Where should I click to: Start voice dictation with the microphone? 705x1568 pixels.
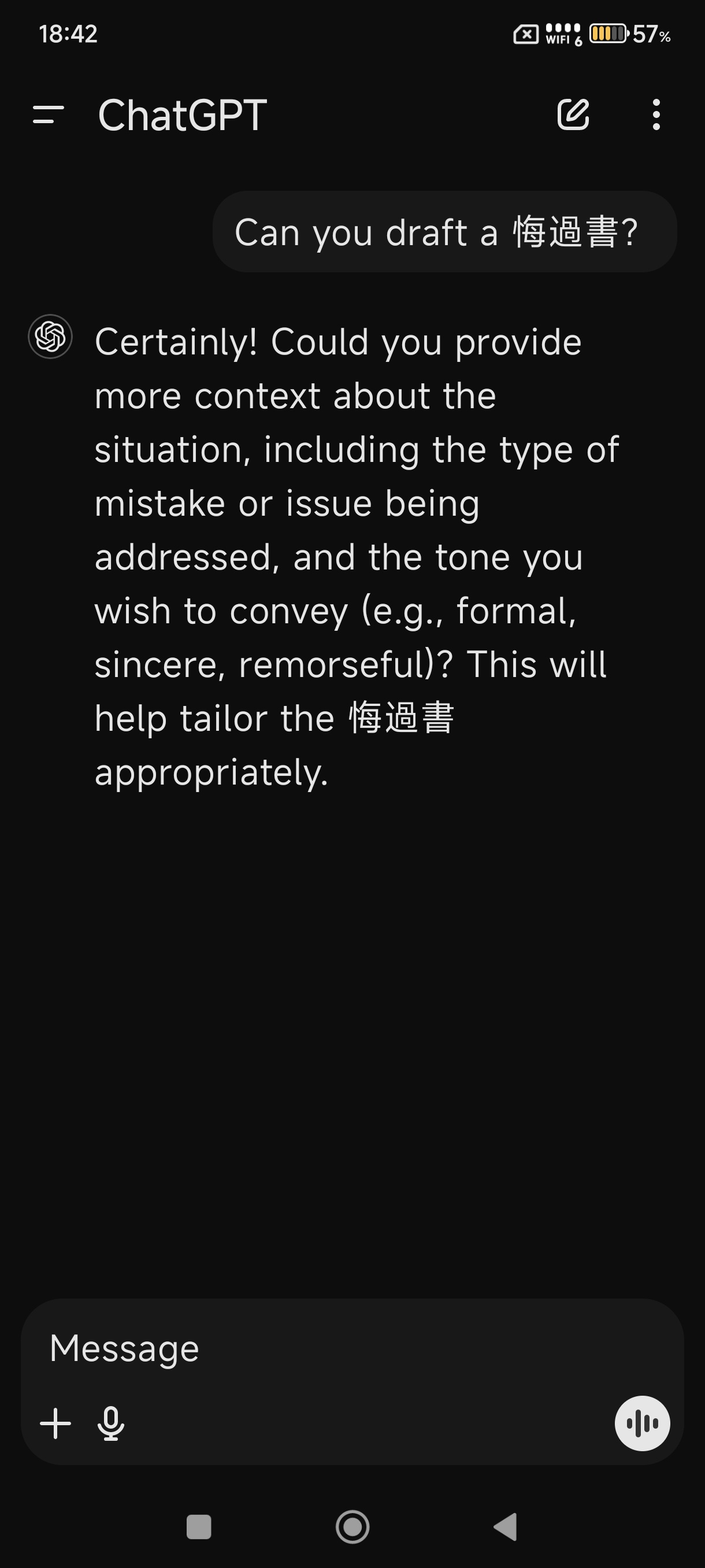click(111, 1423)
